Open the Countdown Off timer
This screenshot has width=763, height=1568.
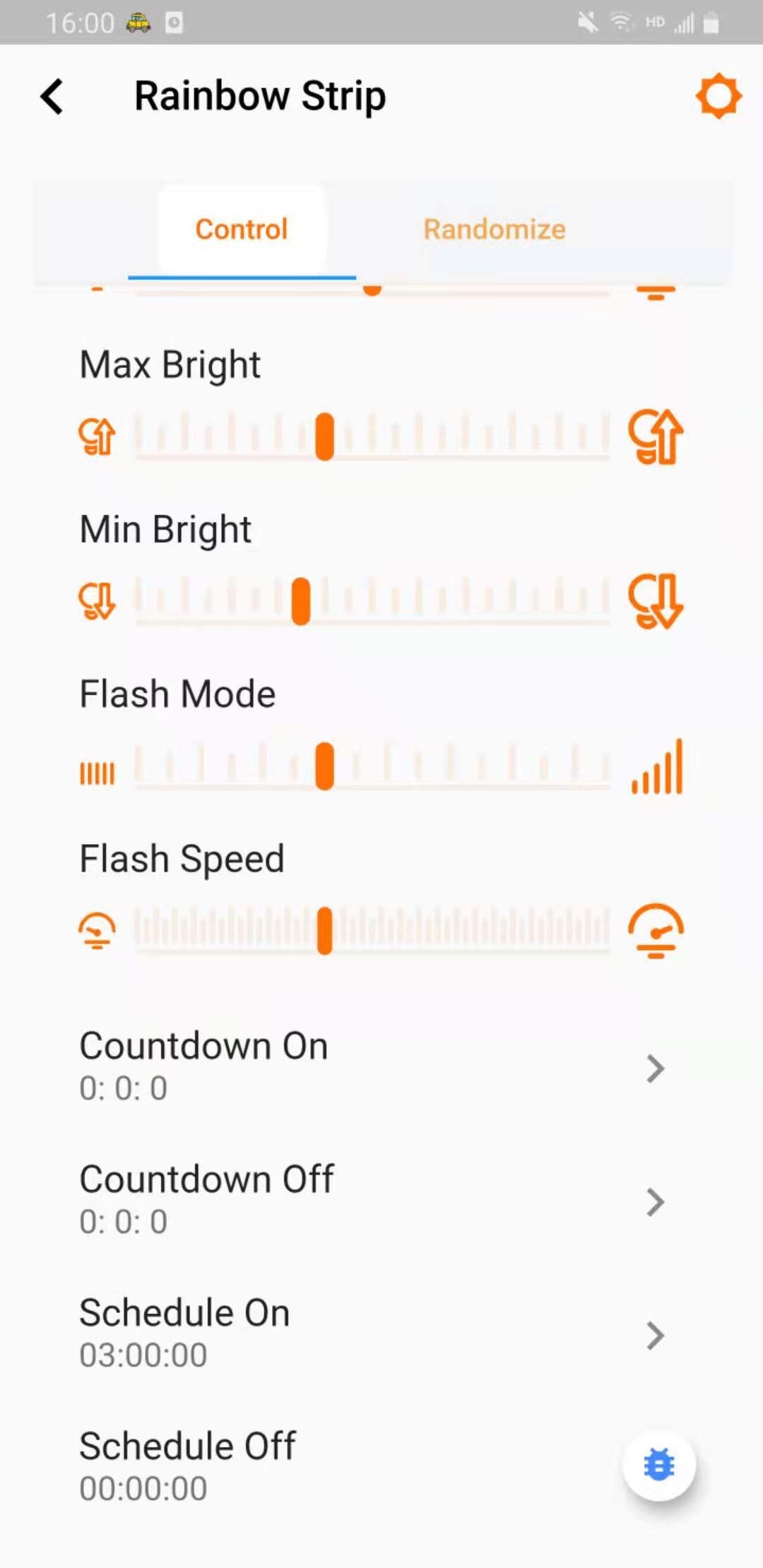click(x=372, y=1199)
